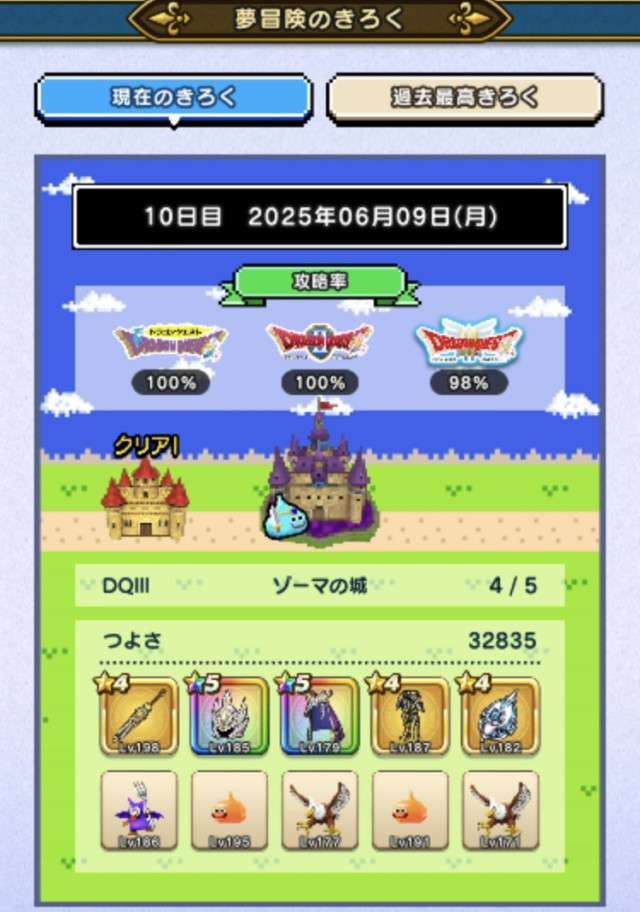
Task: Select the 現在のきろく tab
Action: coord(174,98)
